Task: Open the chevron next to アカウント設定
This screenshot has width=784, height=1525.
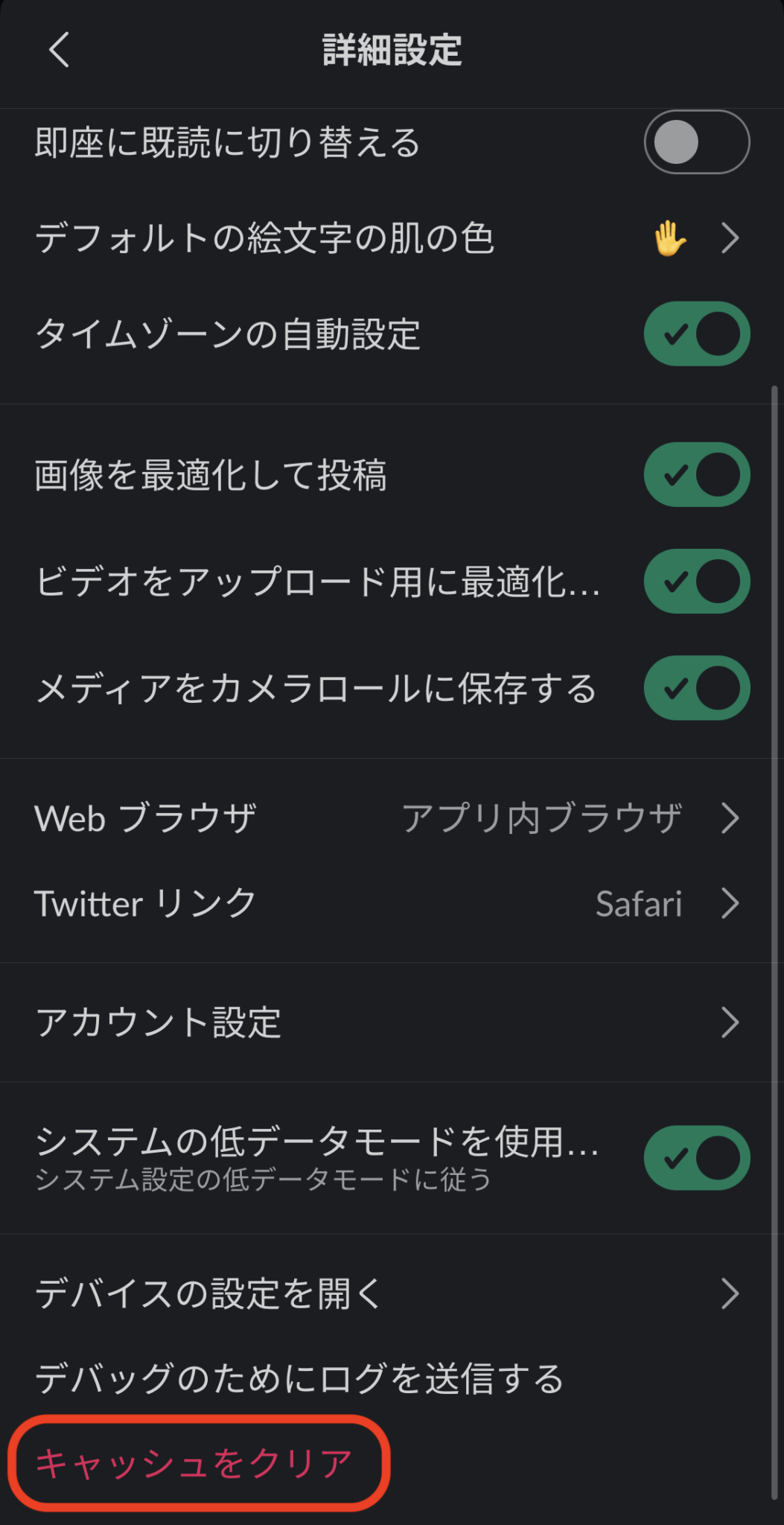Action: (x=729, y=1023)
